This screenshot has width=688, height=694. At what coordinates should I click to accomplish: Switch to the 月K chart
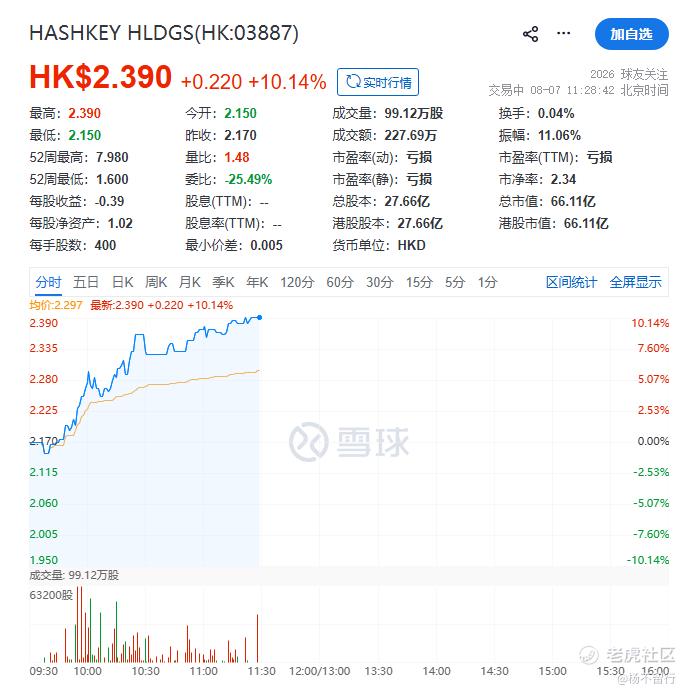point(189,282)
